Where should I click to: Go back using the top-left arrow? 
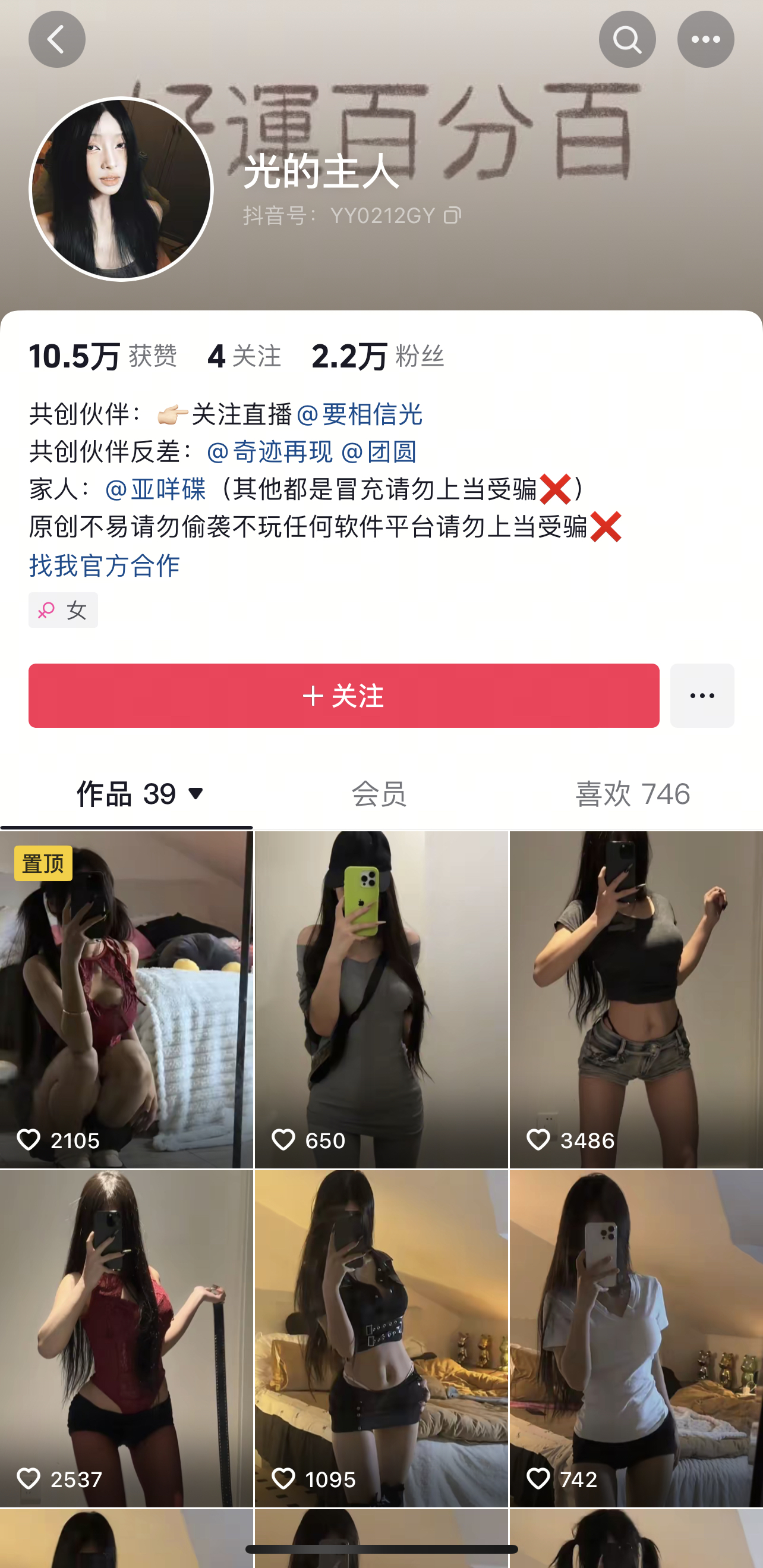(x=56, y=40)
